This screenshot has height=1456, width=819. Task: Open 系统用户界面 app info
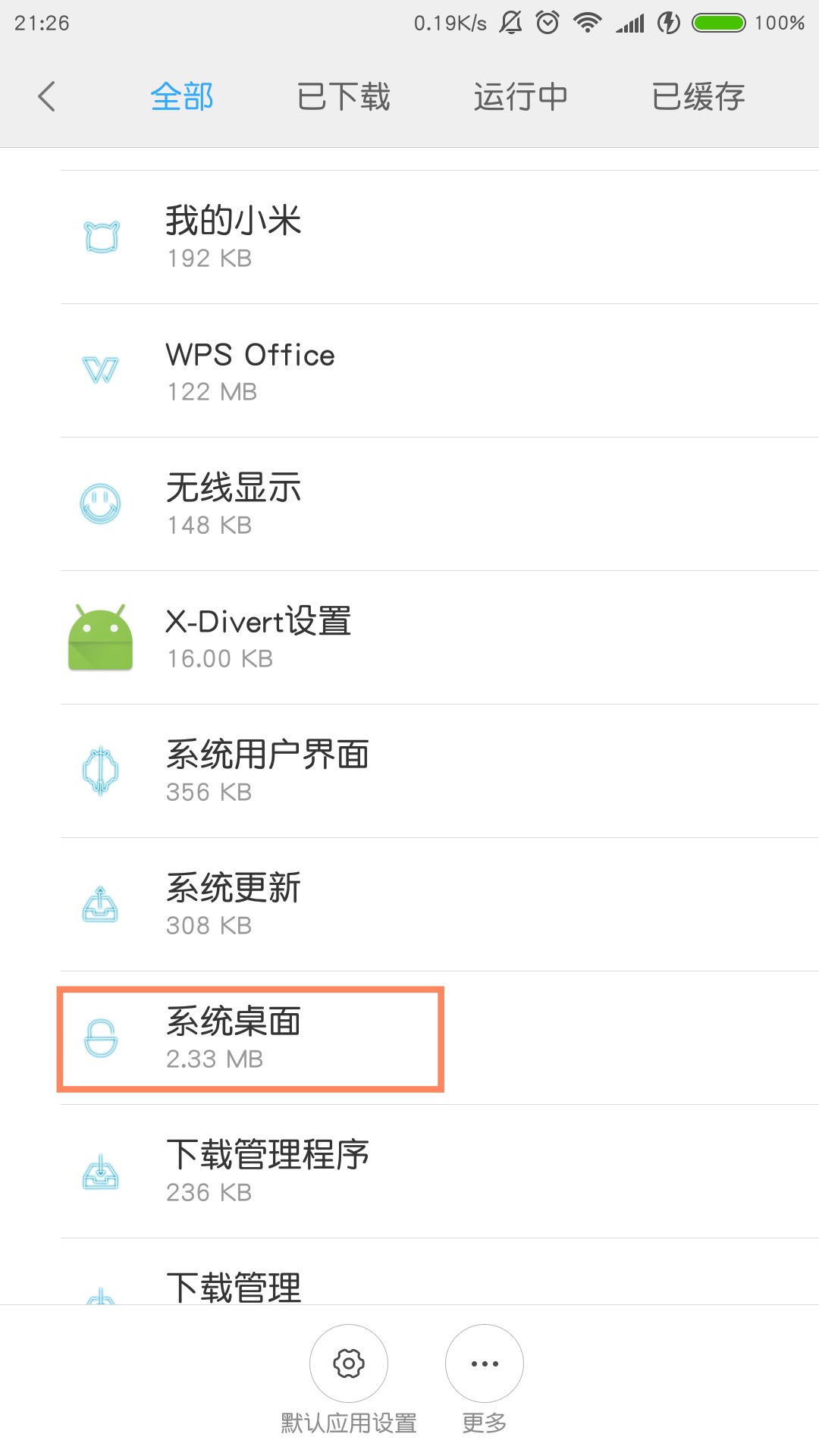[x=440, y=771]
